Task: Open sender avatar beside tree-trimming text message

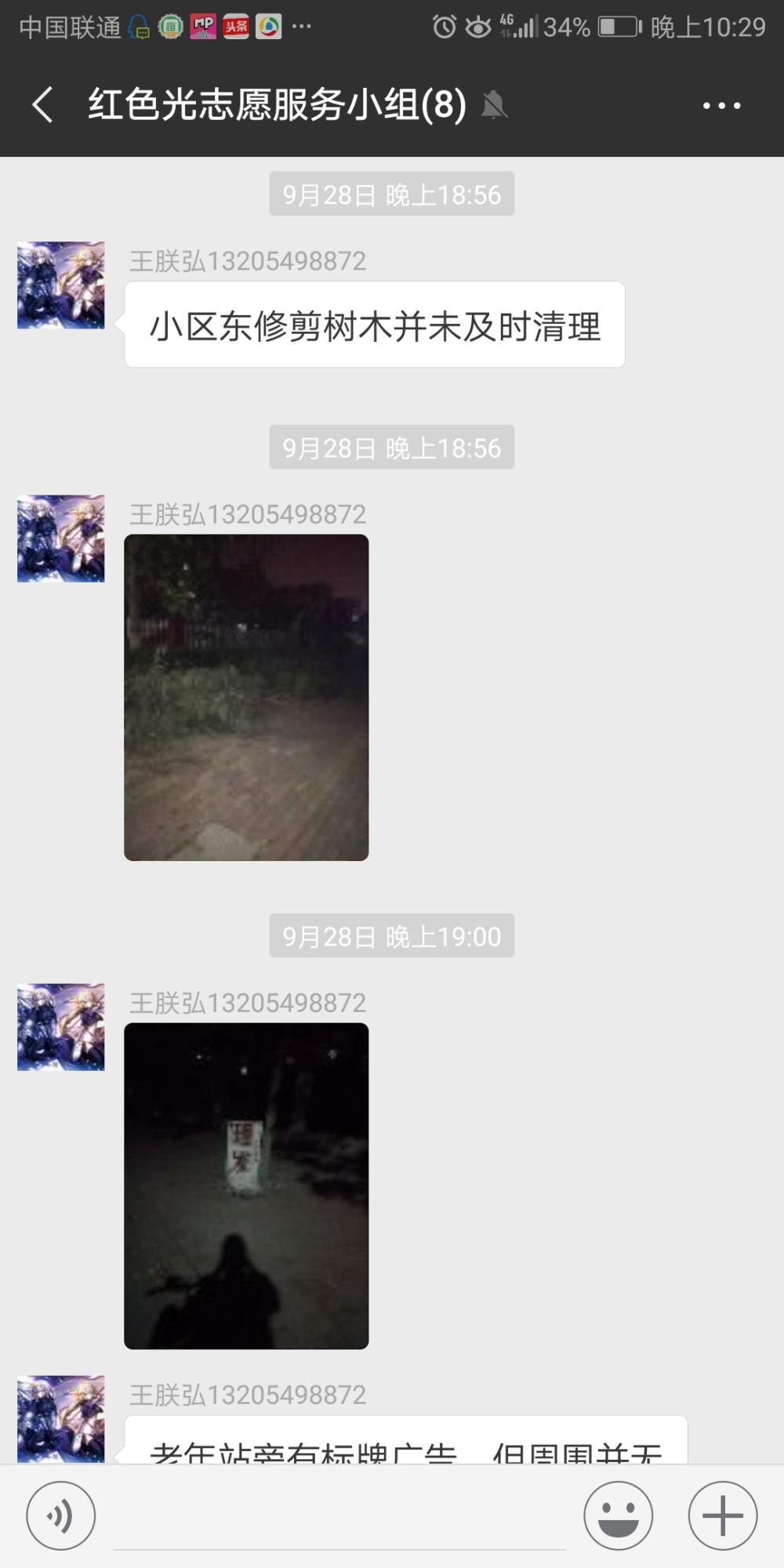Action: click(61, 285)
